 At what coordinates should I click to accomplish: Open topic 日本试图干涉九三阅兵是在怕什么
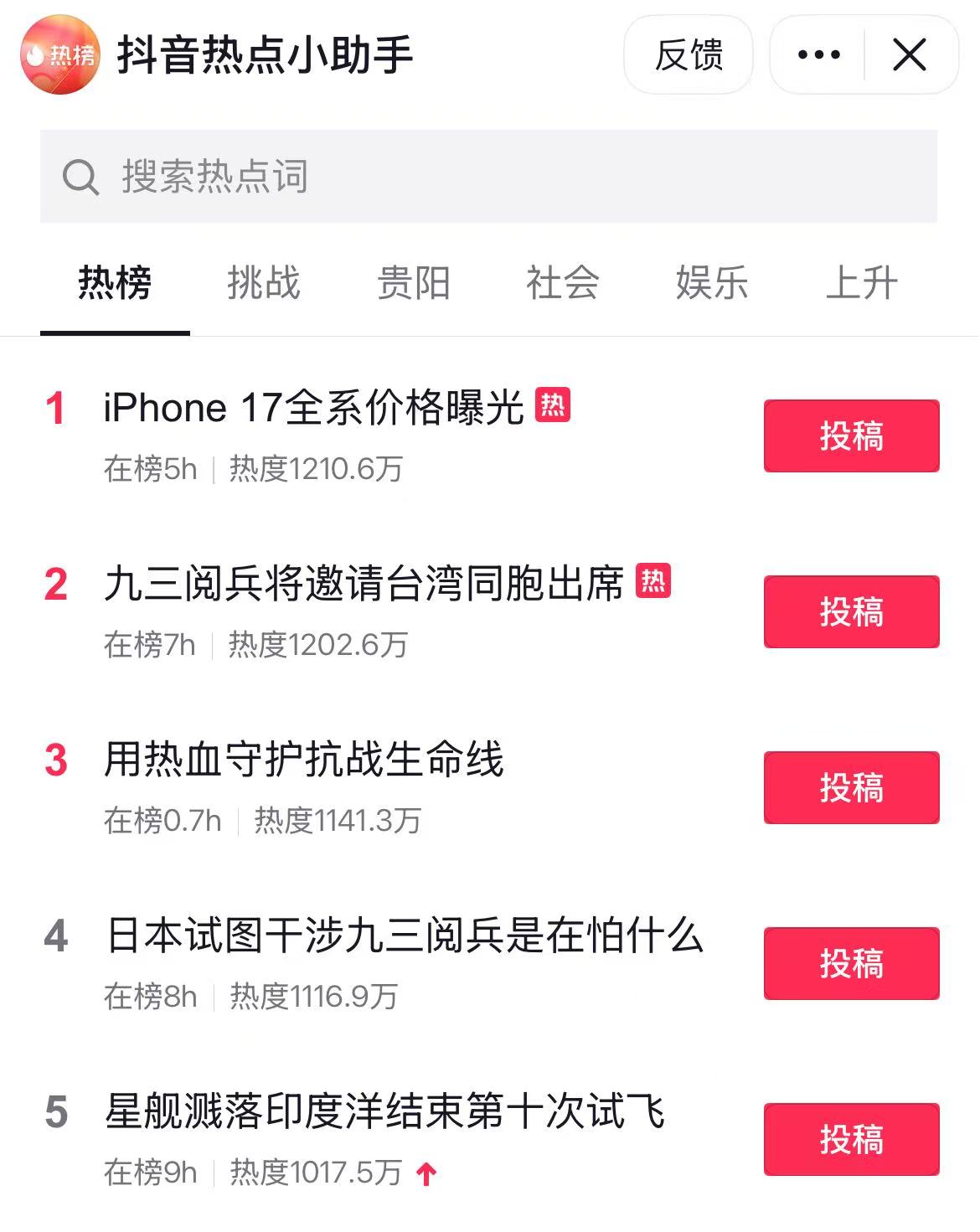[405, 936]
